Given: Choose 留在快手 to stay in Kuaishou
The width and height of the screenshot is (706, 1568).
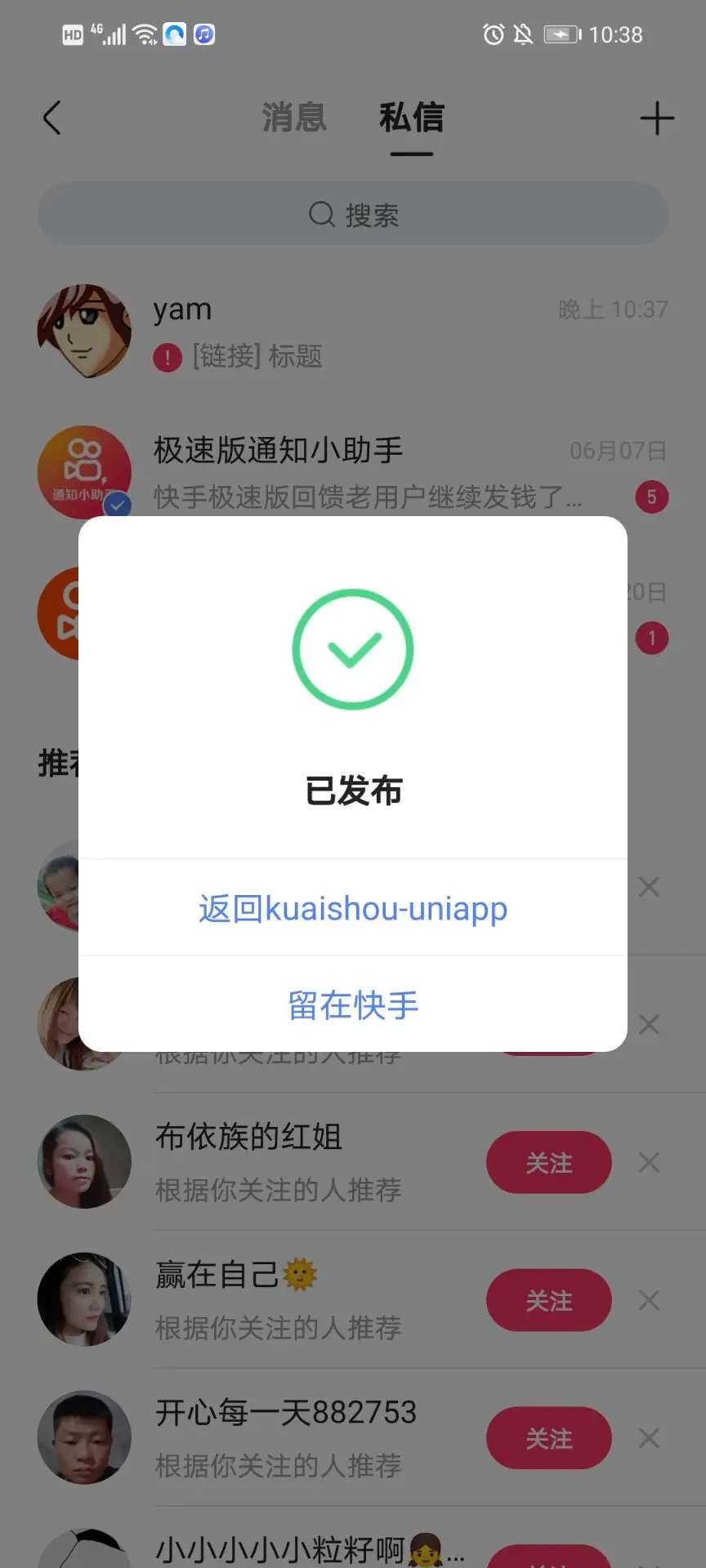Looking at the screenshot, I should click(x=353, y=1005).
